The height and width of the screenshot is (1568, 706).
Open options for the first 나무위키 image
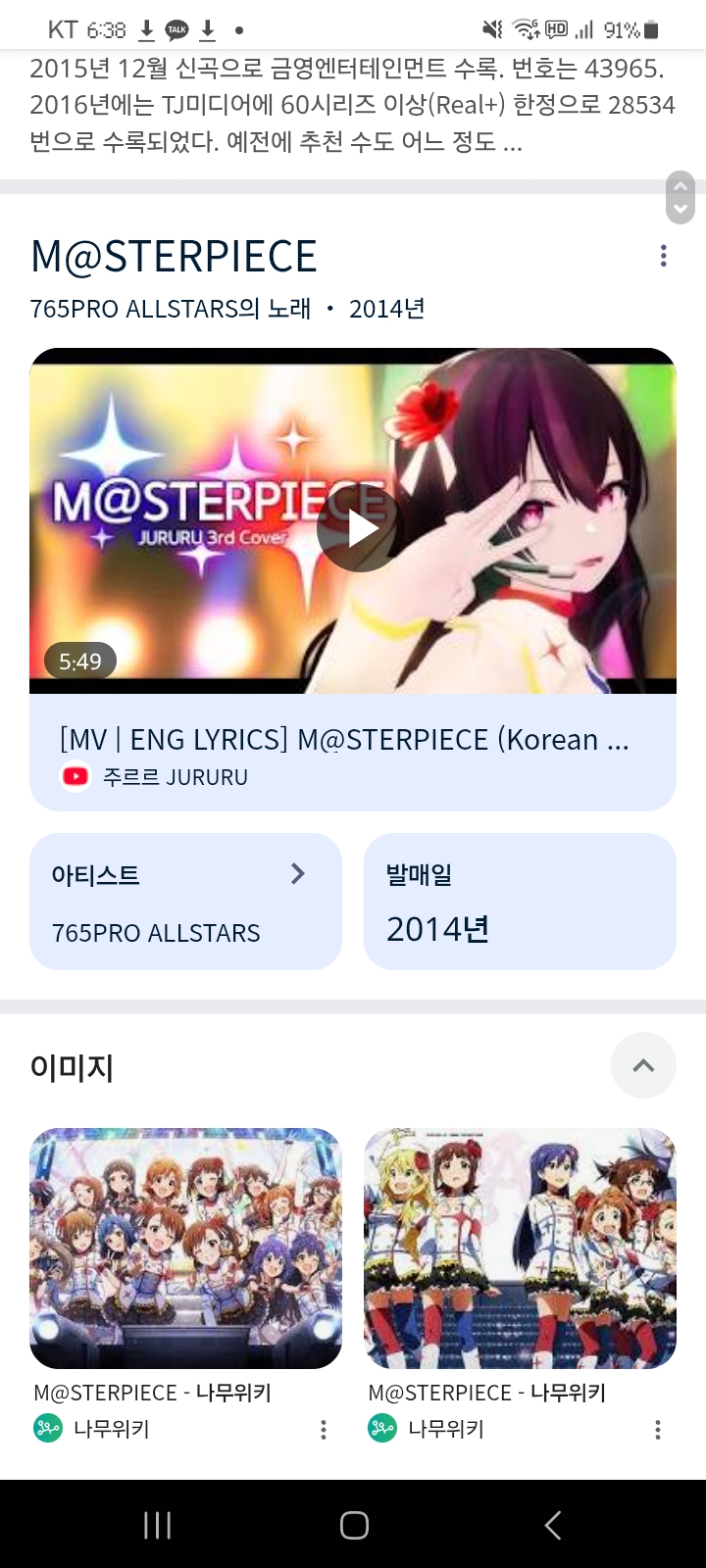click(x=324, y=1430)
